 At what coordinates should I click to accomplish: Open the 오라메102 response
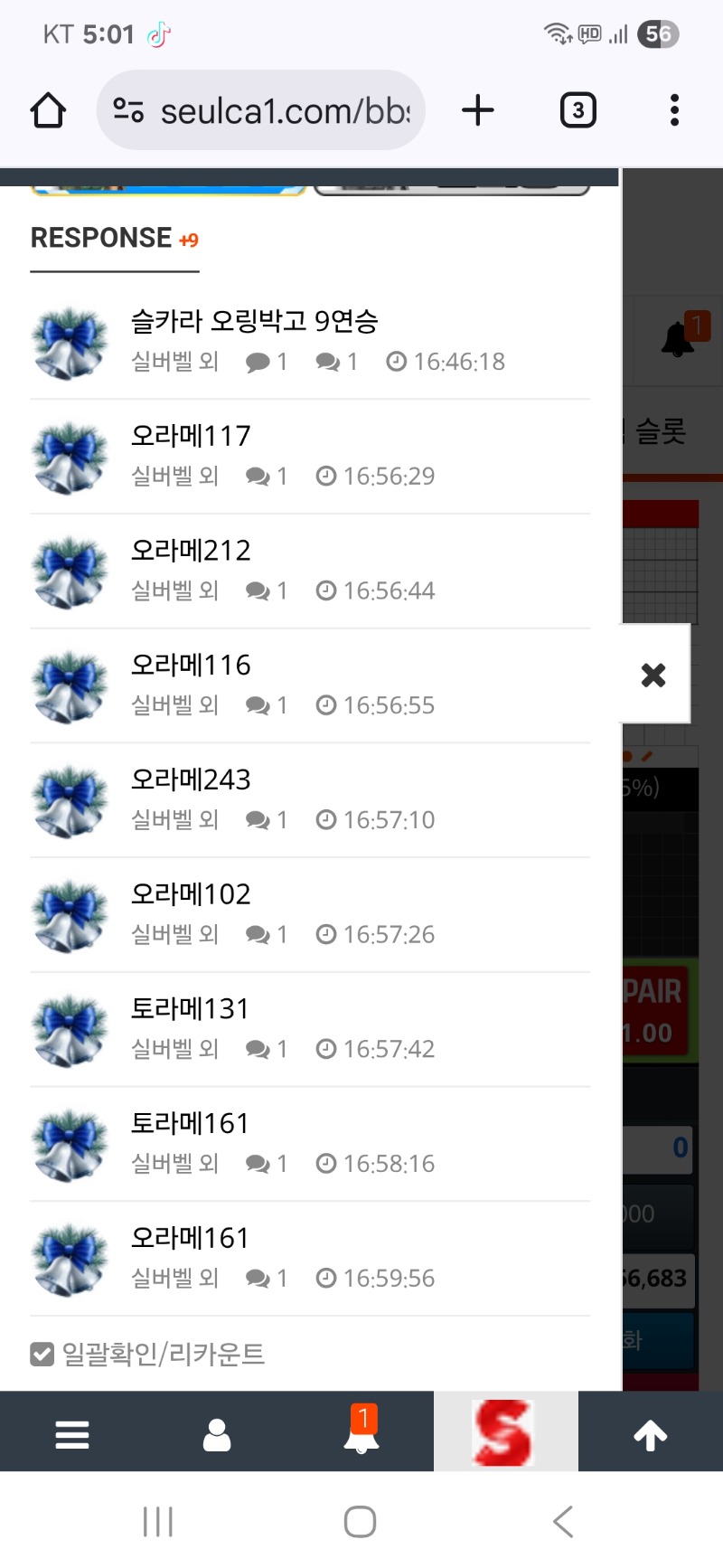pos(191,894)
